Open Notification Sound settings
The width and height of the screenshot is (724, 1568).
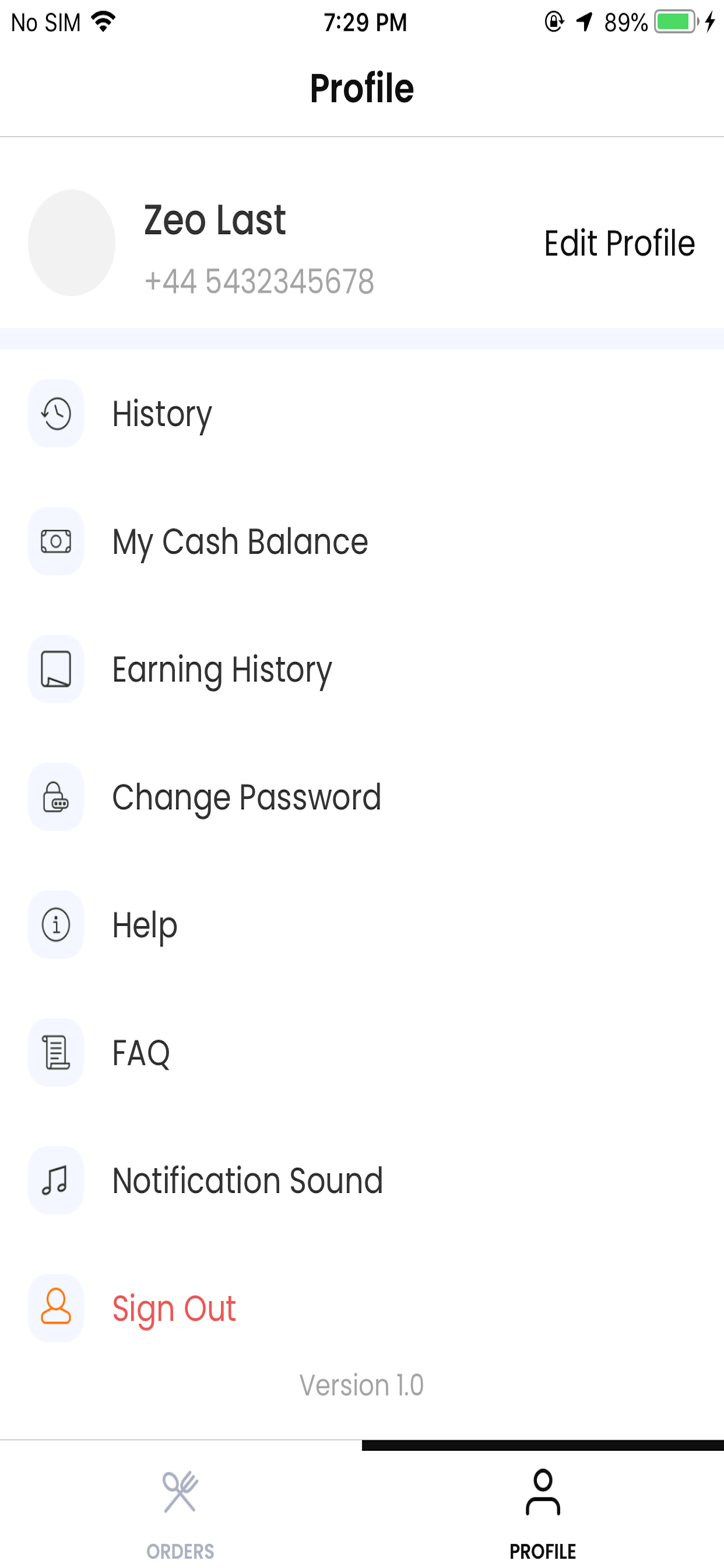[362, 1180]
